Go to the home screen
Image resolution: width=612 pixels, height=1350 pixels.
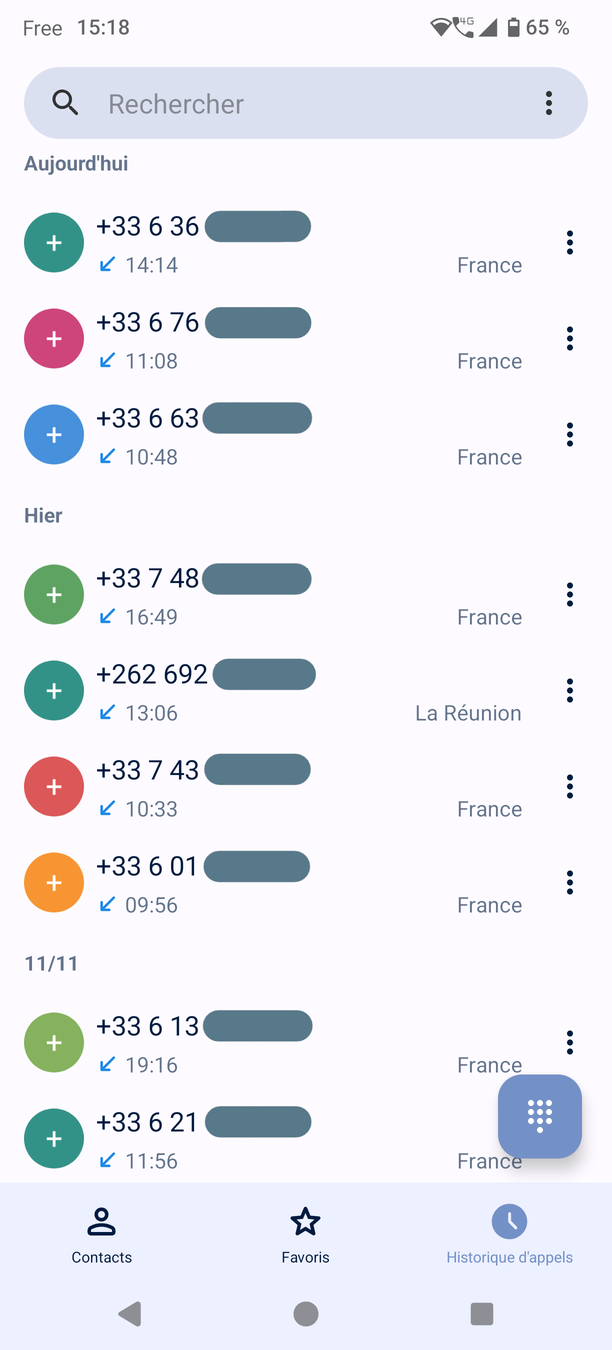[x=306, y=1313]
